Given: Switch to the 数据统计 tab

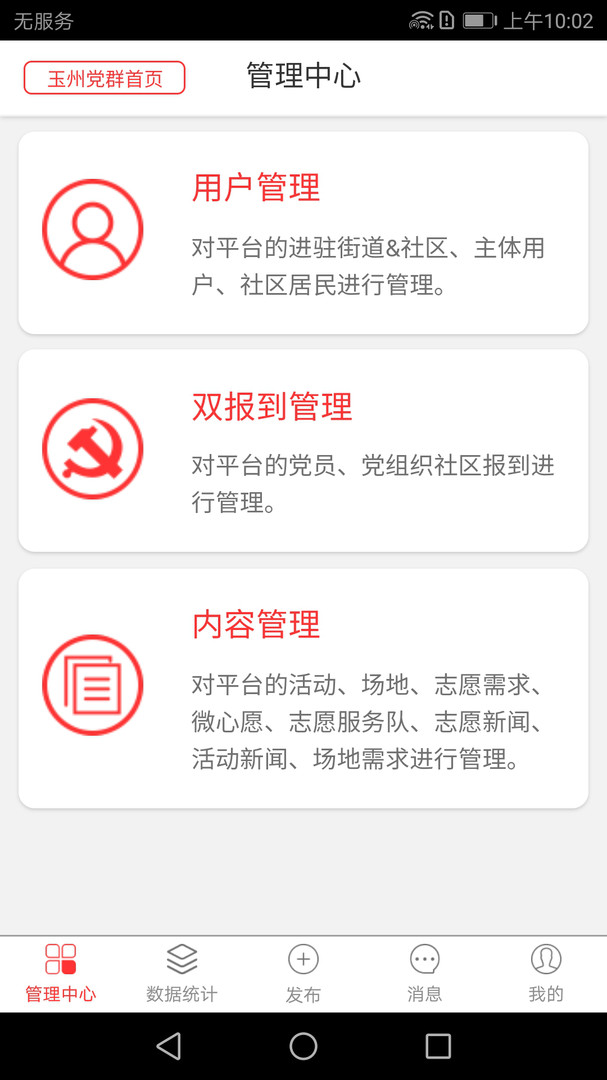Looking at the screenshot, I should (x=182, y=973).
